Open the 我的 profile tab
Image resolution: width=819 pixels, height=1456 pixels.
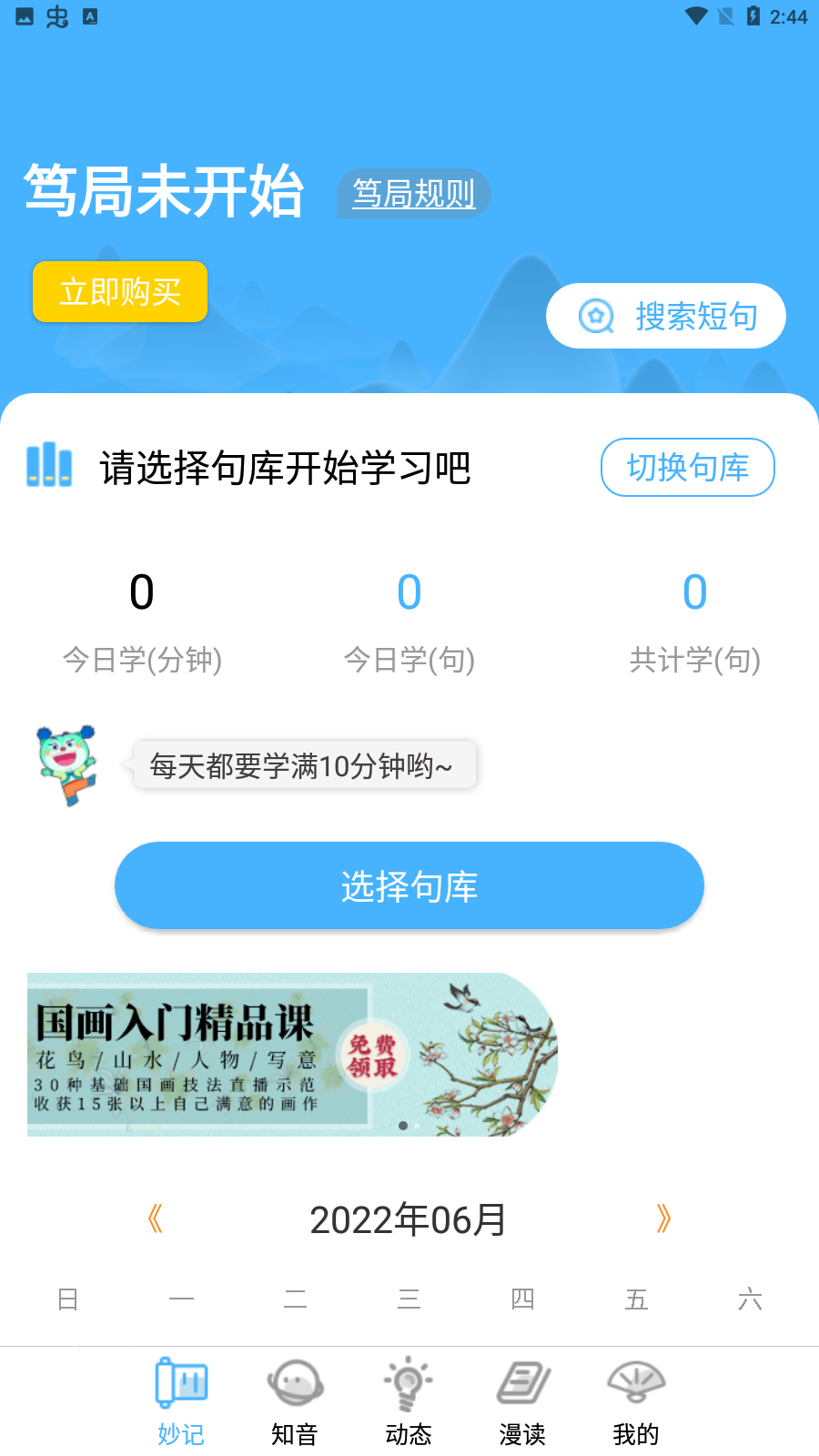(x=636, y=1401)
